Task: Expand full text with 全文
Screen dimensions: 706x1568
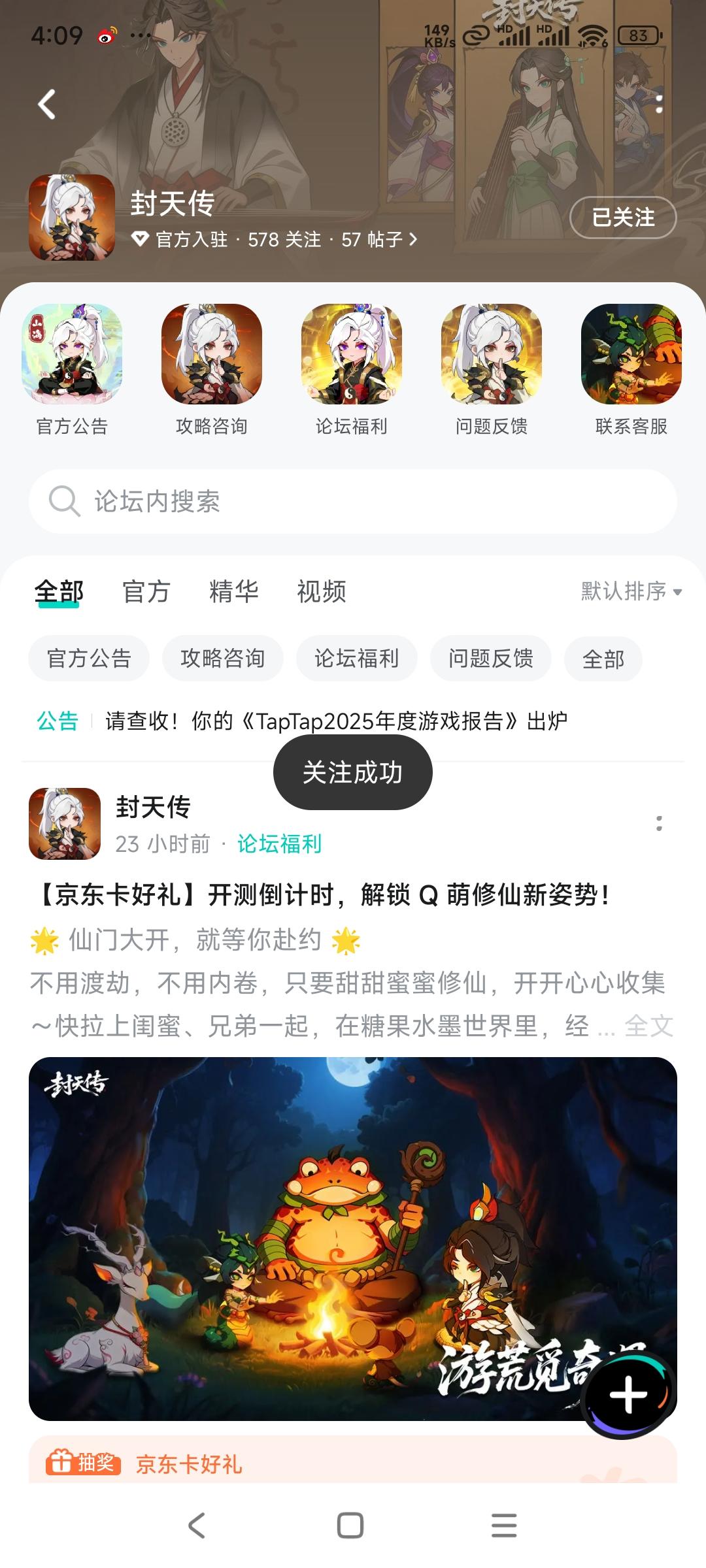Action: point(648,1026)
